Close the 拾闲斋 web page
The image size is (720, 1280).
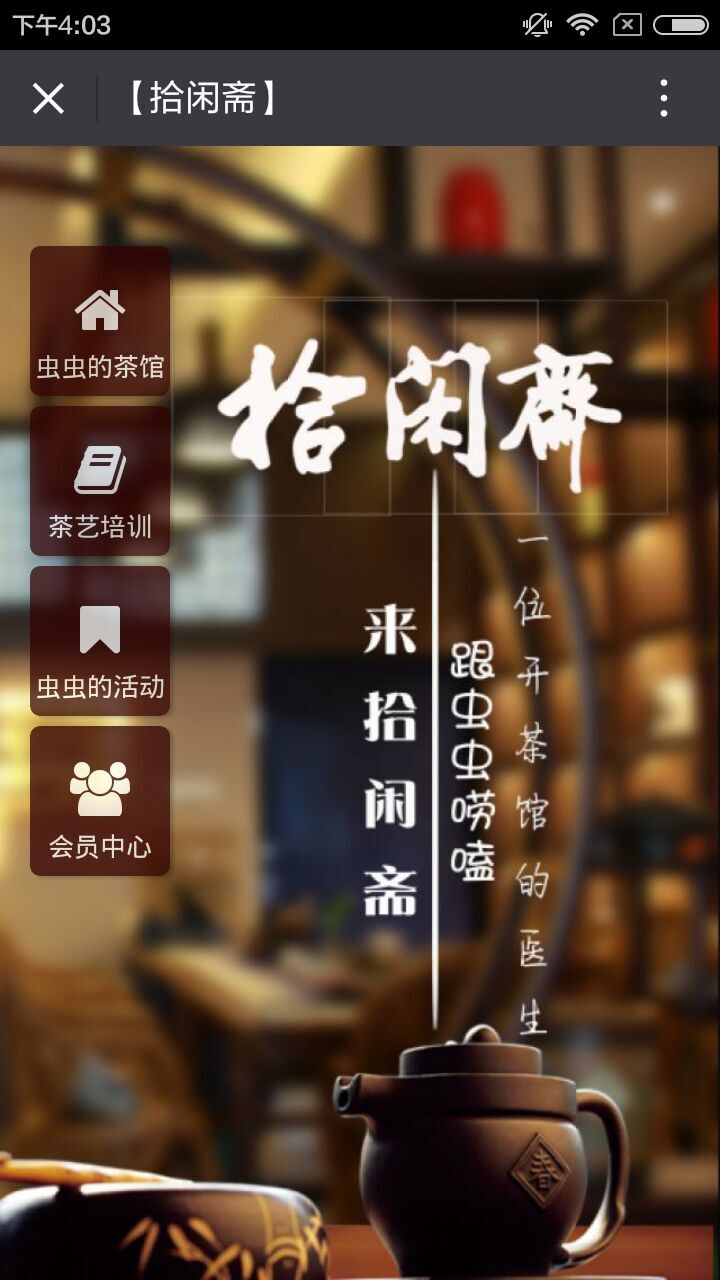click(x=48, y=98)
